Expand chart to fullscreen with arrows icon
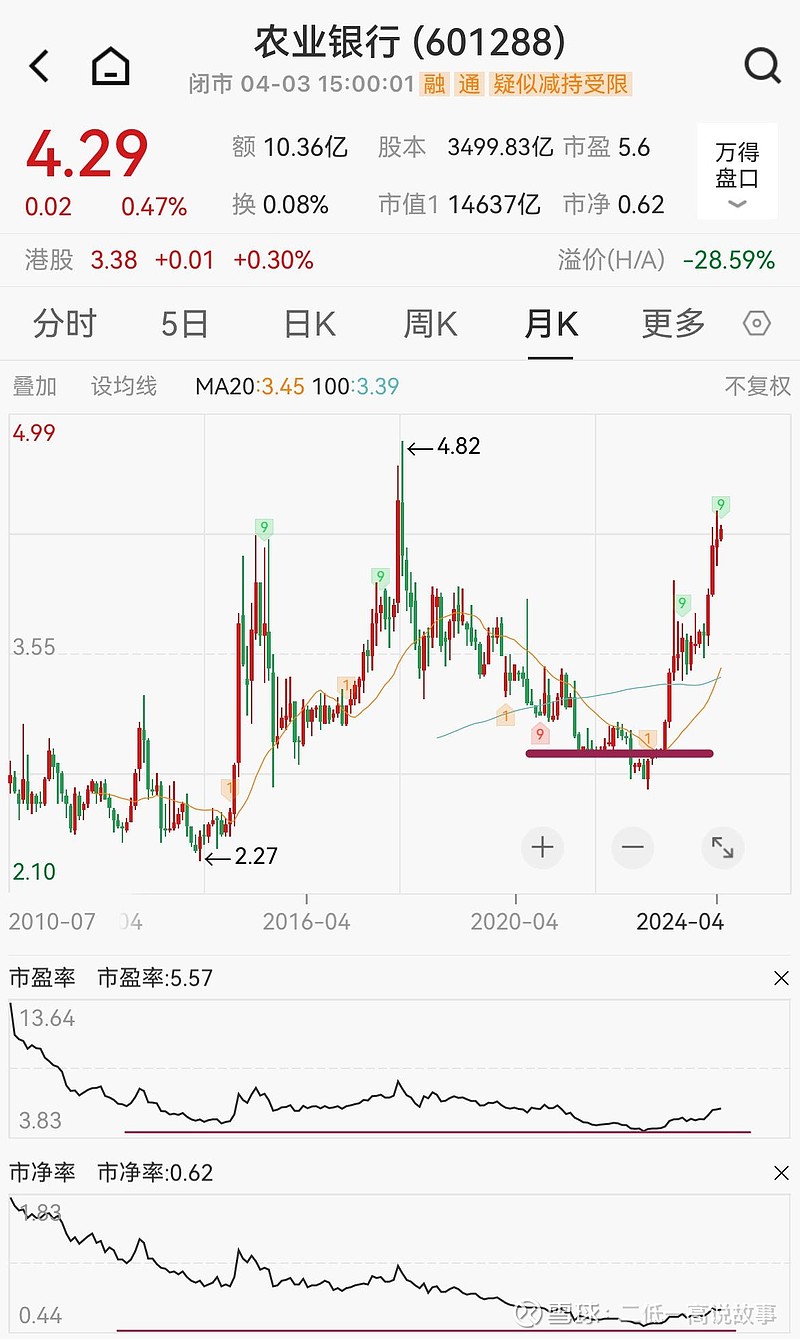The height and width of the screenshot is (1339, 800). click(x=722, y=847)
